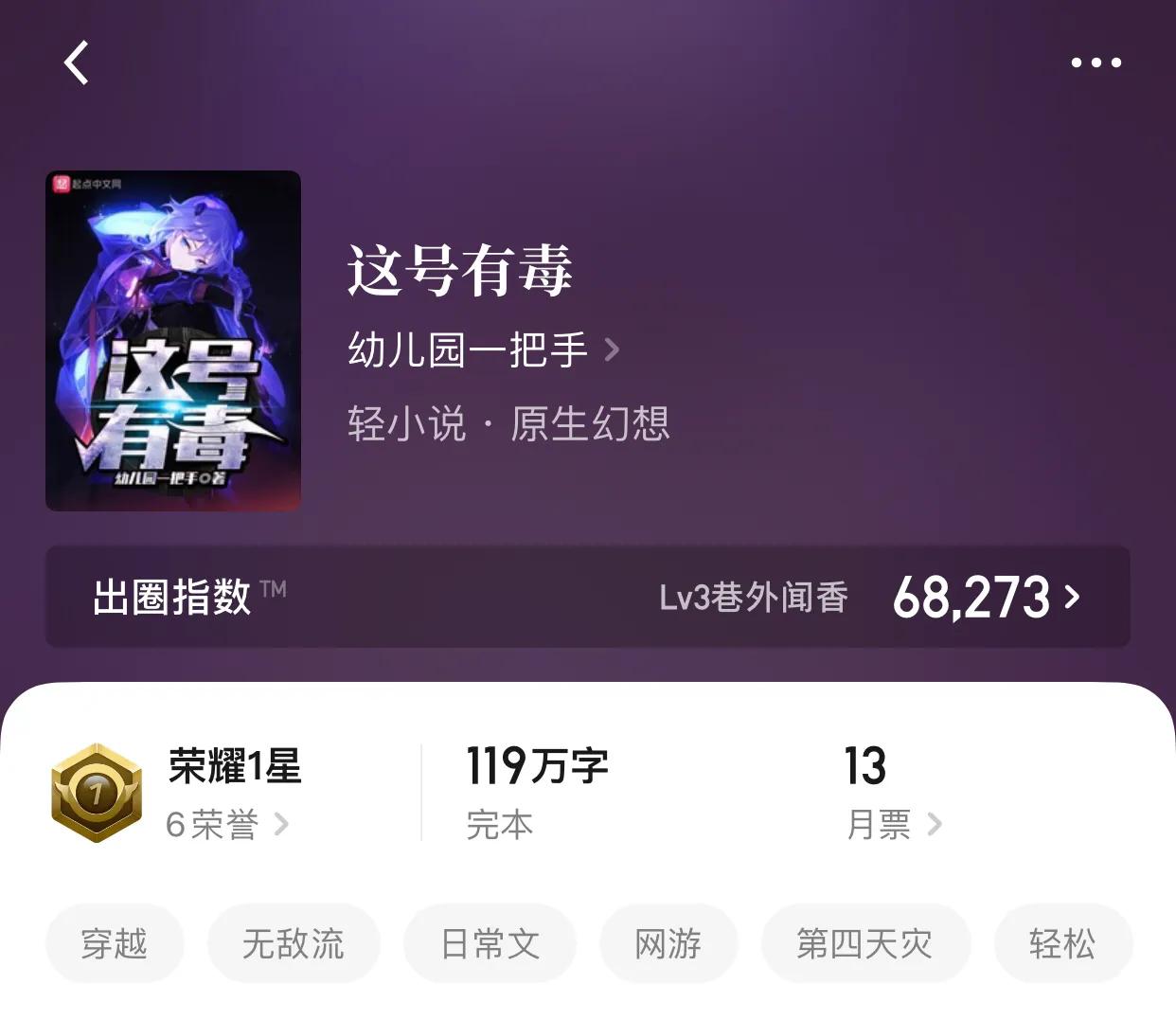The image size is (1176, 1020).
Task: Open the 出圈指数 68,273 details
Action: point(985,598)
